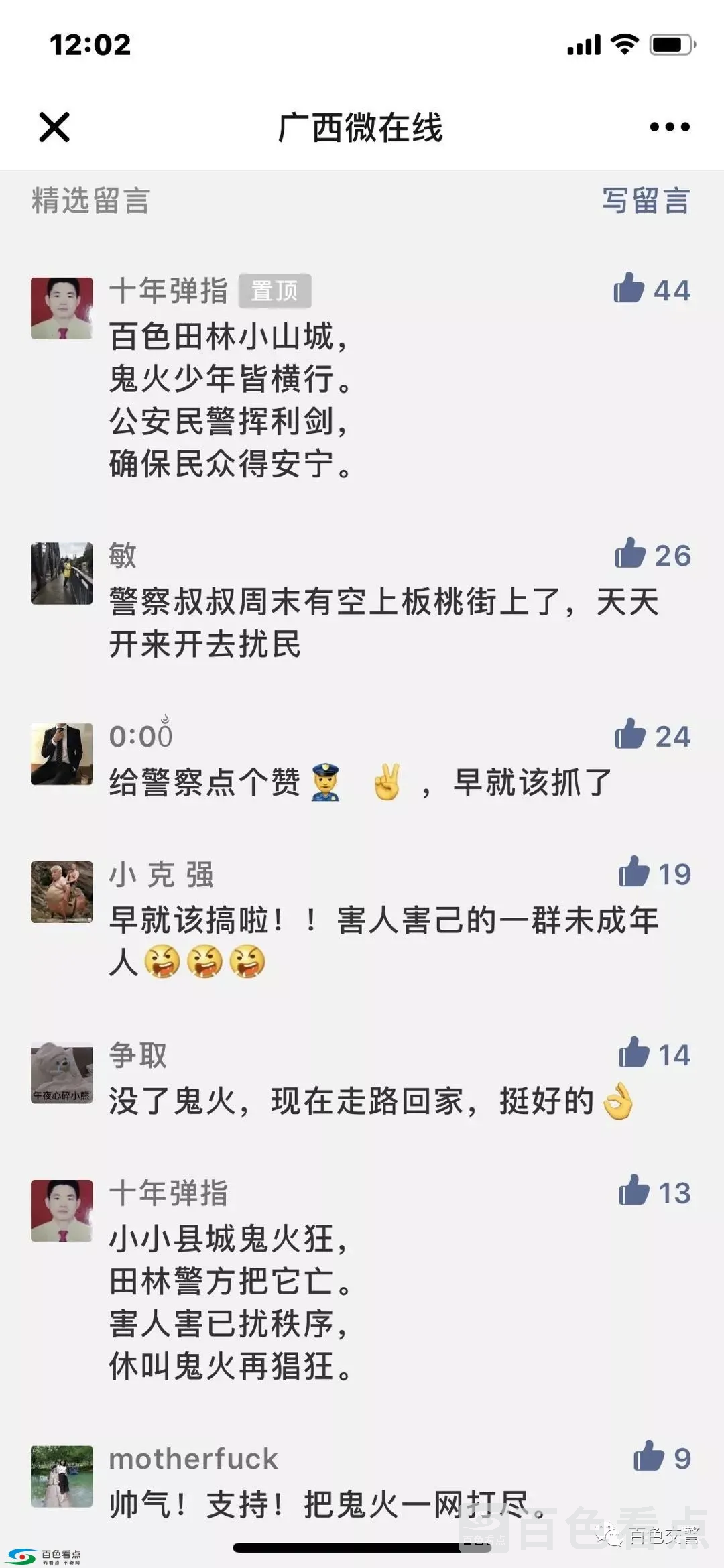The width and height of the screenshot is (724, 1568).
Task: Like motherfuck's comment with 9 likes
Action: point(648,1457)
